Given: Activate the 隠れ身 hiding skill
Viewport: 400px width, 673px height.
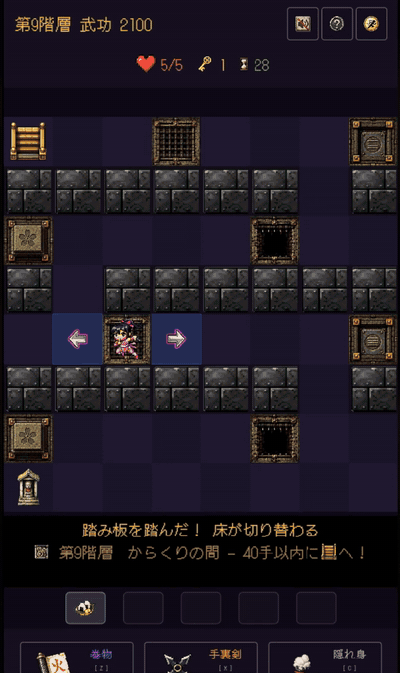Looking at the screenshot, I should pos(325,658).
